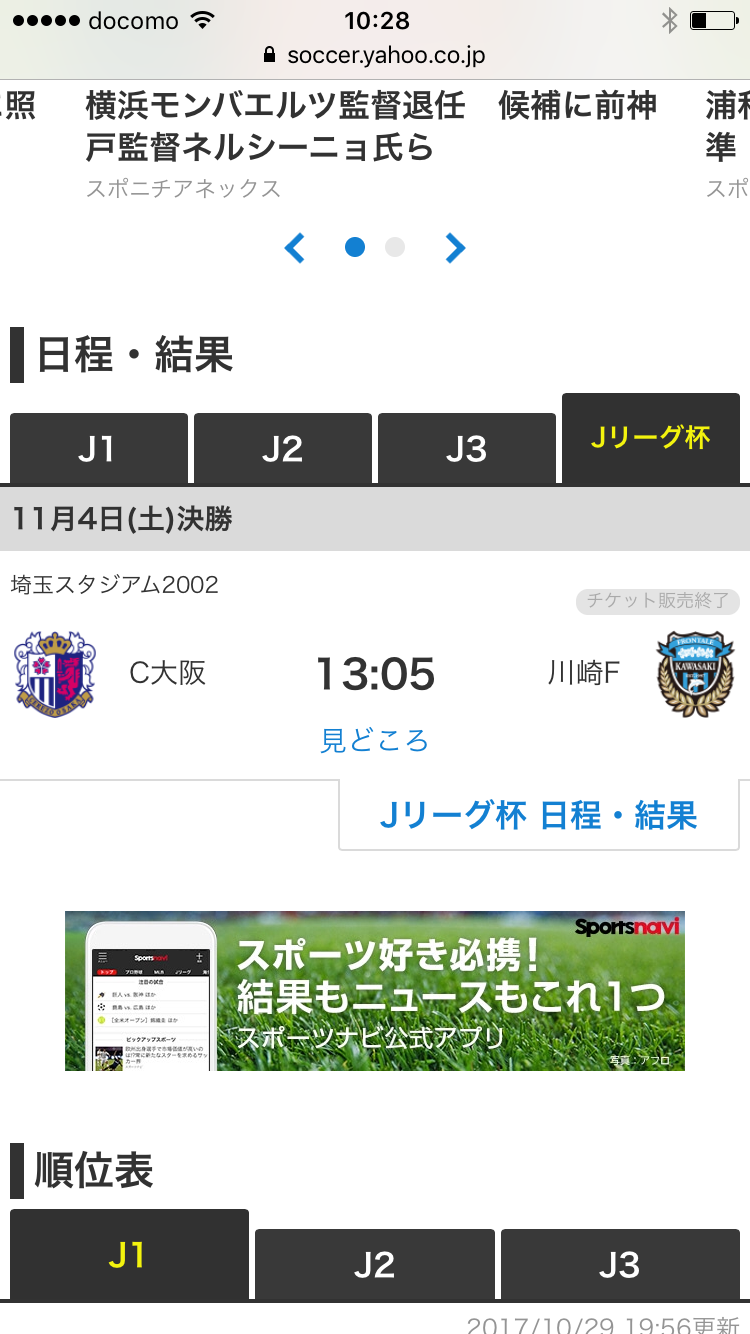Screen dimensions: 750x1334
Task: Switch to J2 tab under 日程・結果
Action: (x=282, y=449)
